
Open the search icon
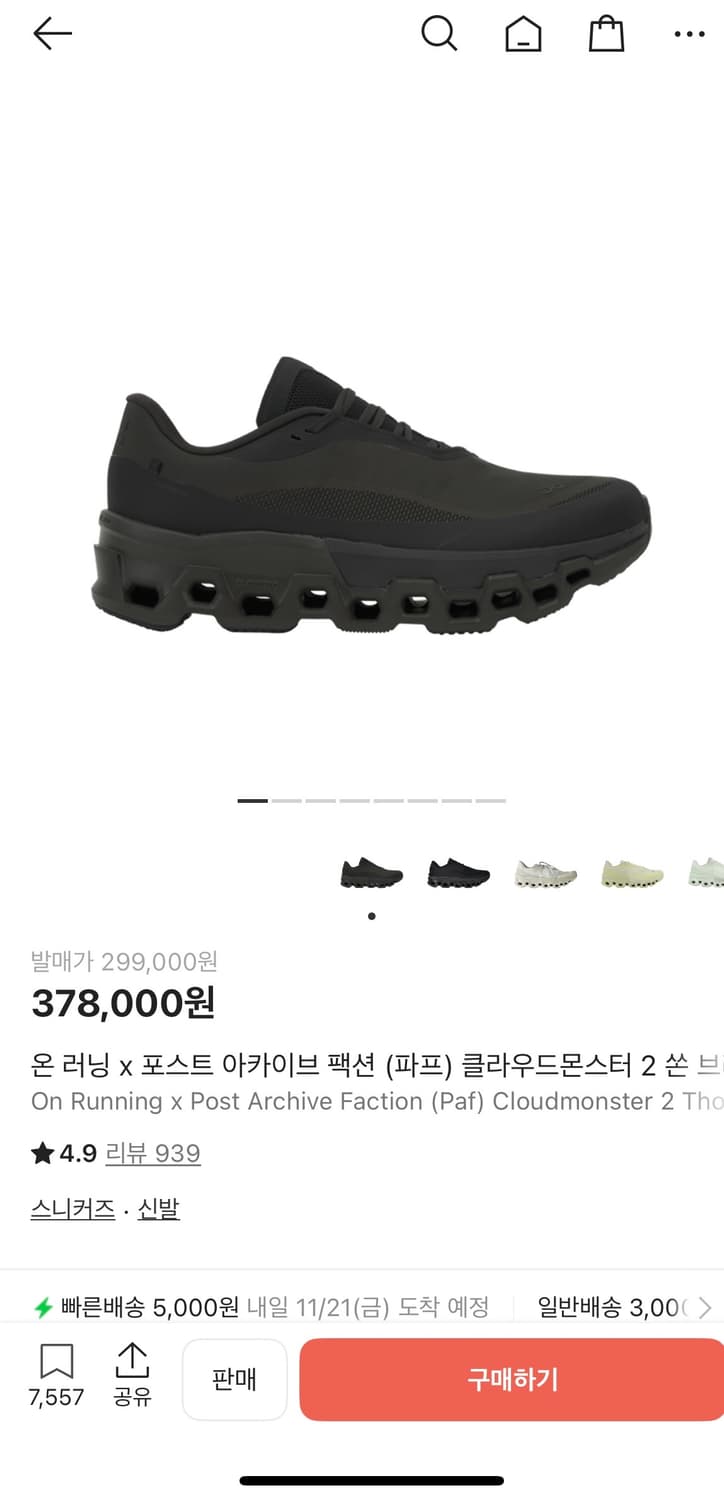coord(440,33)
